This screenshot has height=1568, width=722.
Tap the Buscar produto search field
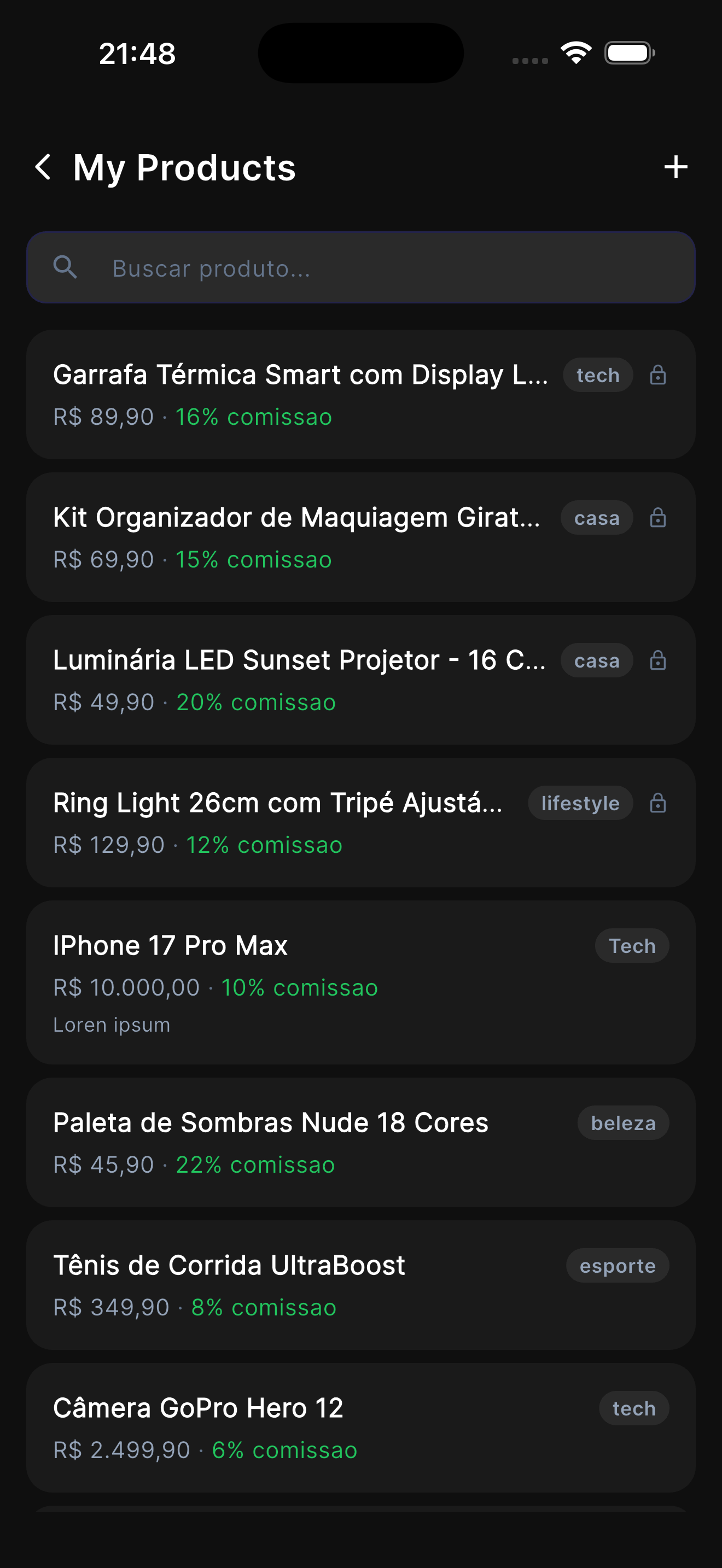click(361, 268)
